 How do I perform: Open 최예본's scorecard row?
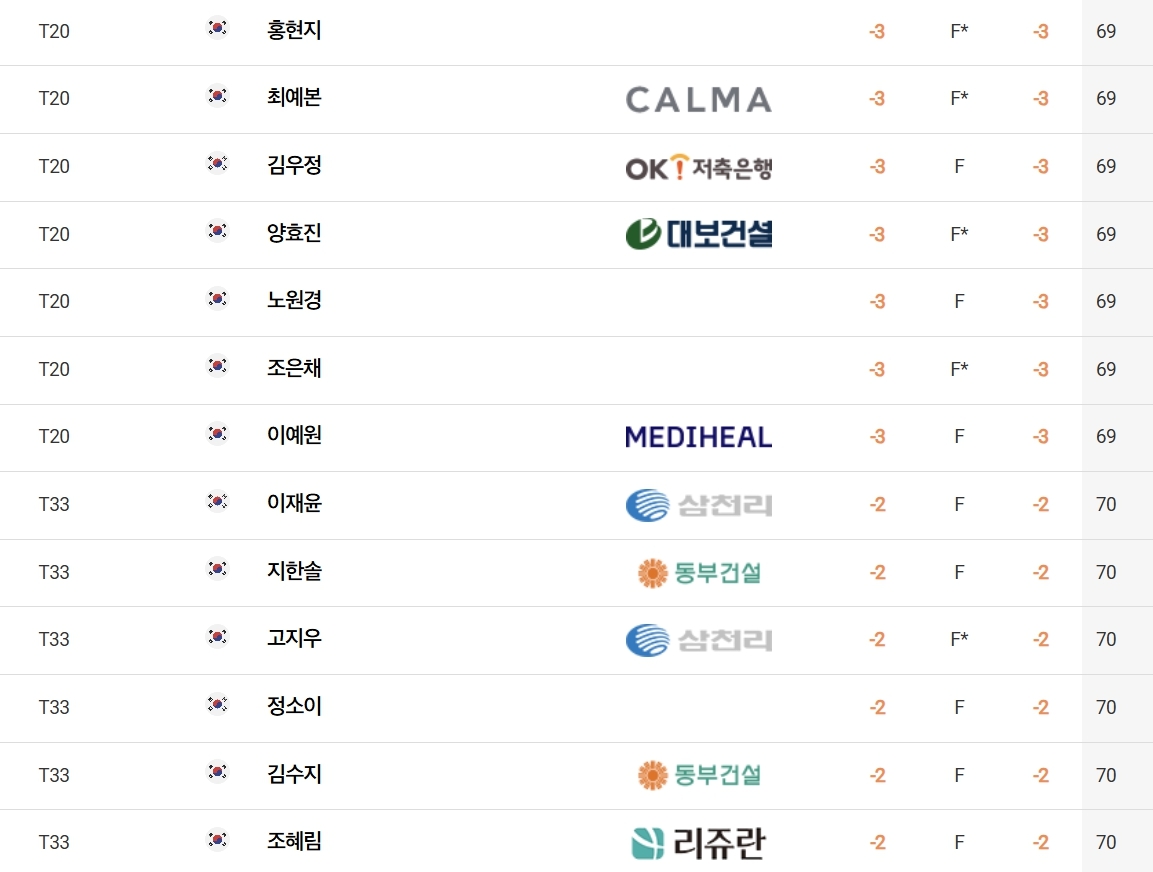pos(294,98)
